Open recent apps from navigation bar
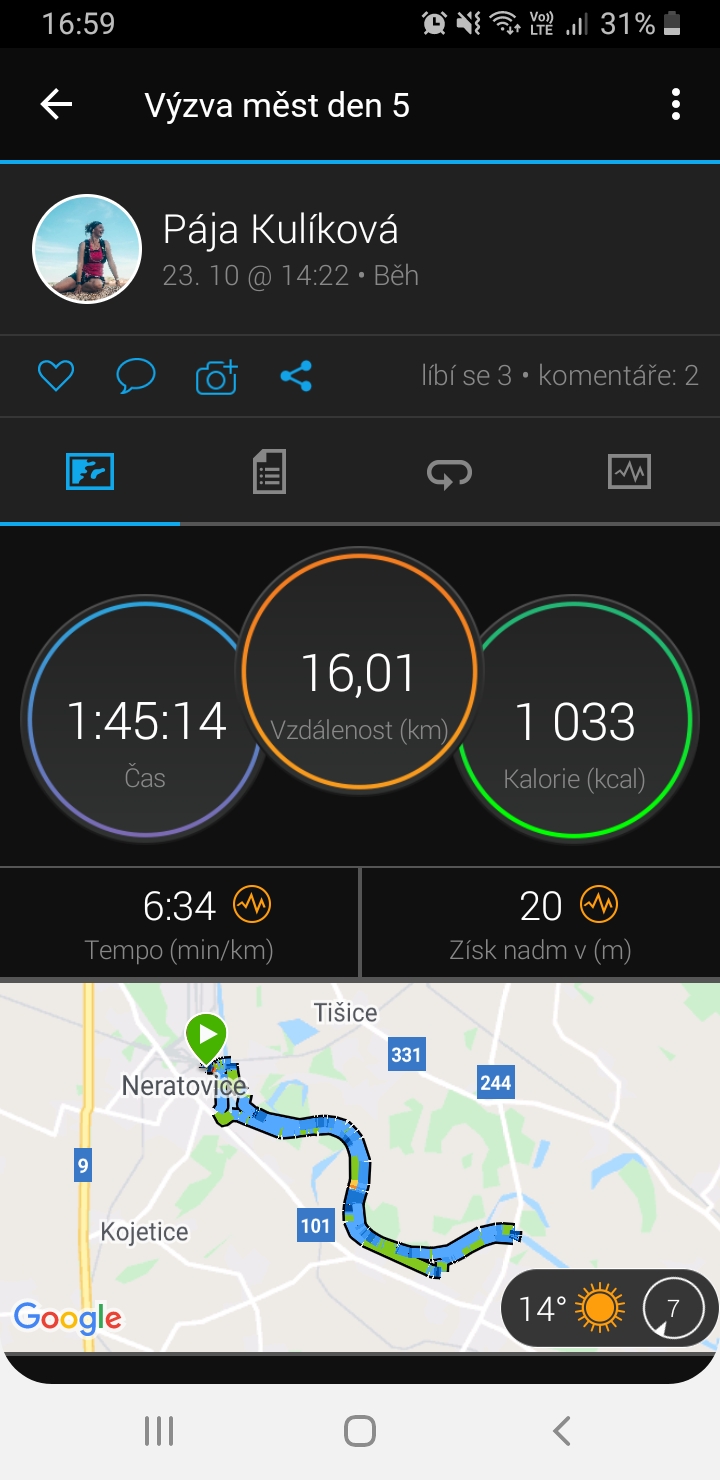The width and height of the screenshot is (720, 1480). pyautogui.click(x=159, y=1431)
